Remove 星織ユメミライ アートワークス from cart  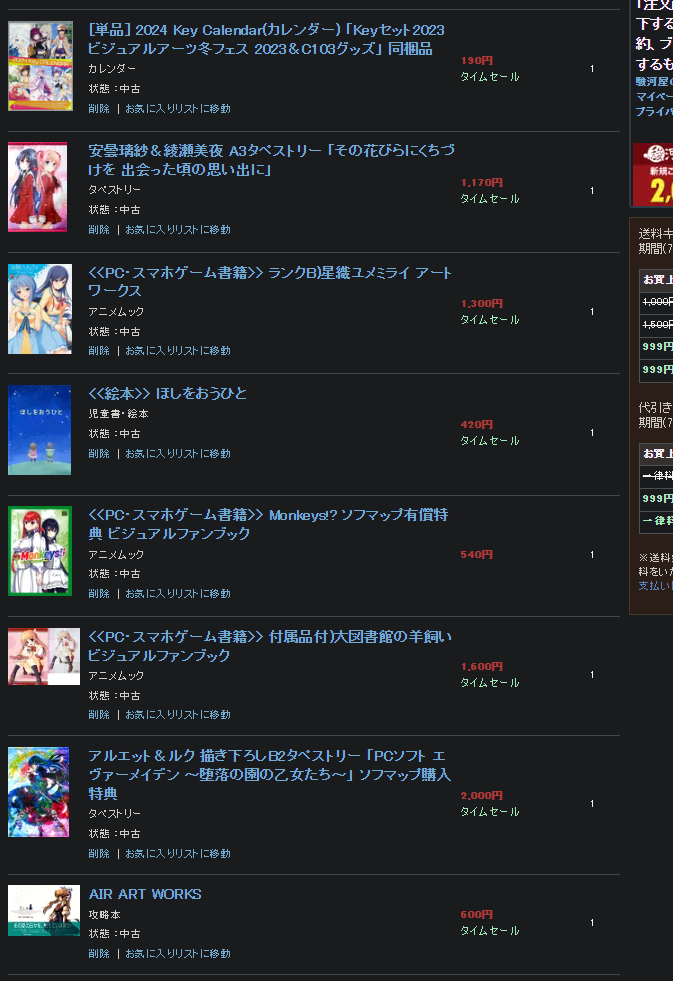point(98,350)
